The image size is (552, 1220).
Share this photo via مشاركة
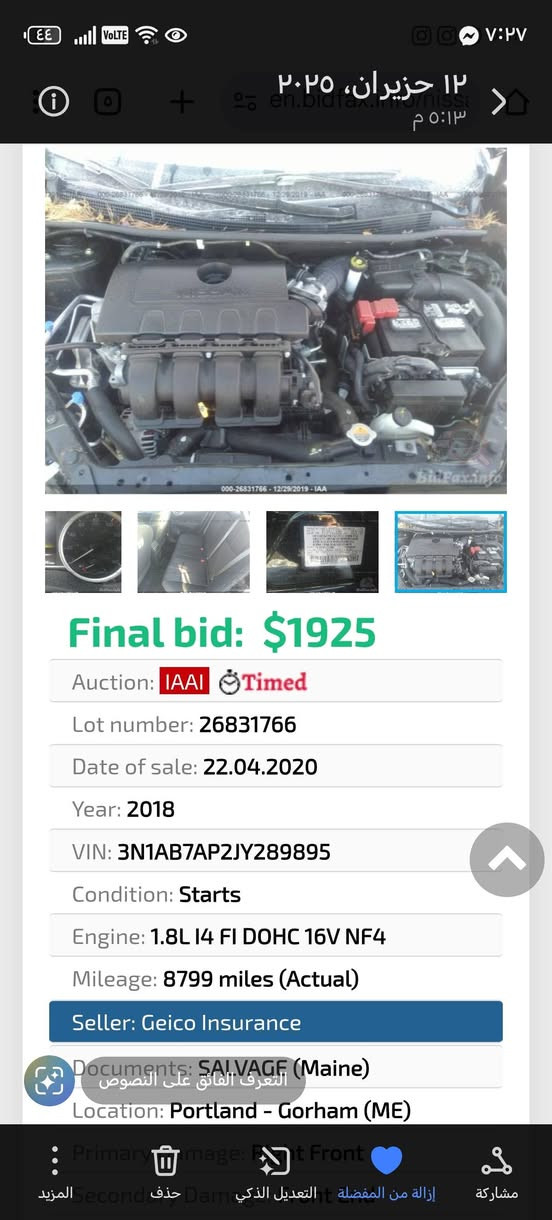(496, 1173)
